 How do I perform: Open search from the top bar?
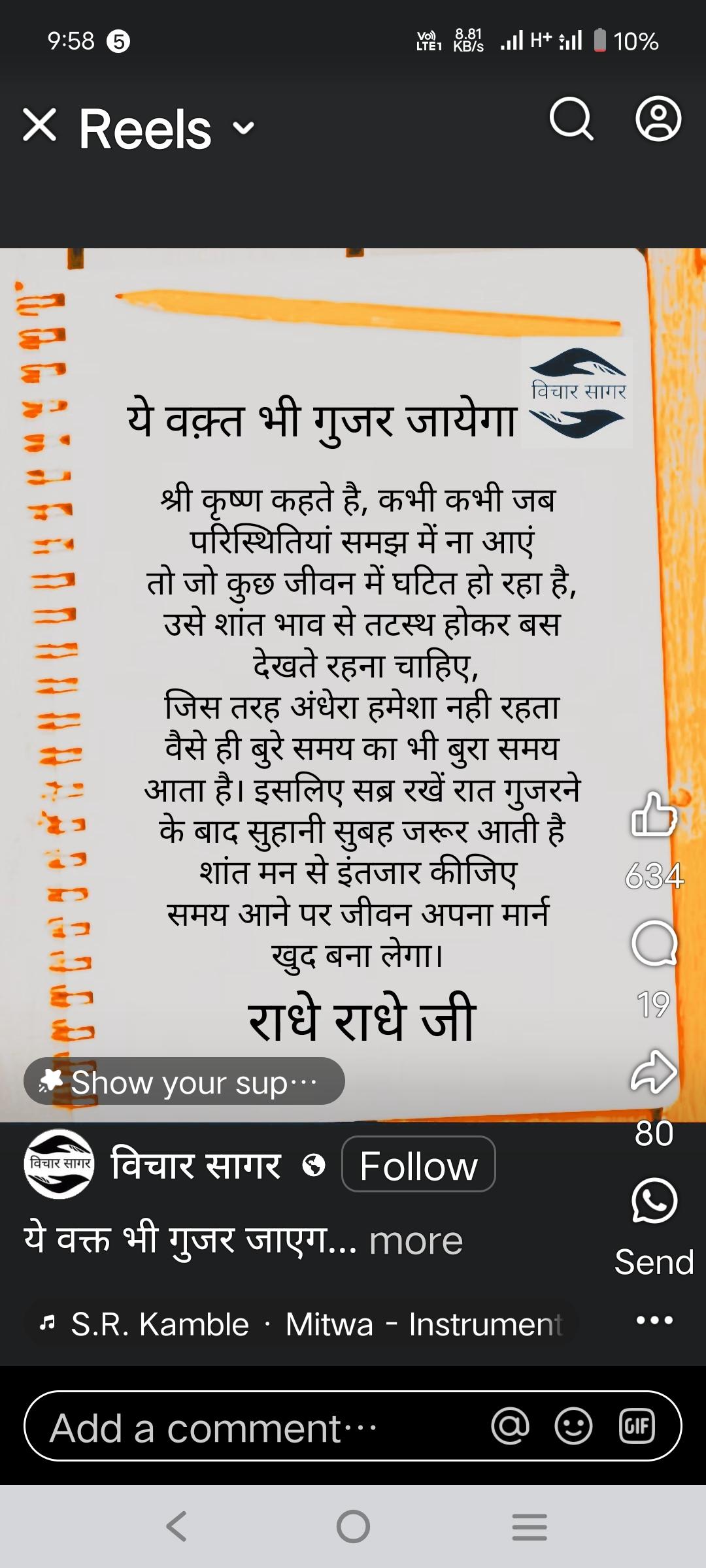coord(571,120)
